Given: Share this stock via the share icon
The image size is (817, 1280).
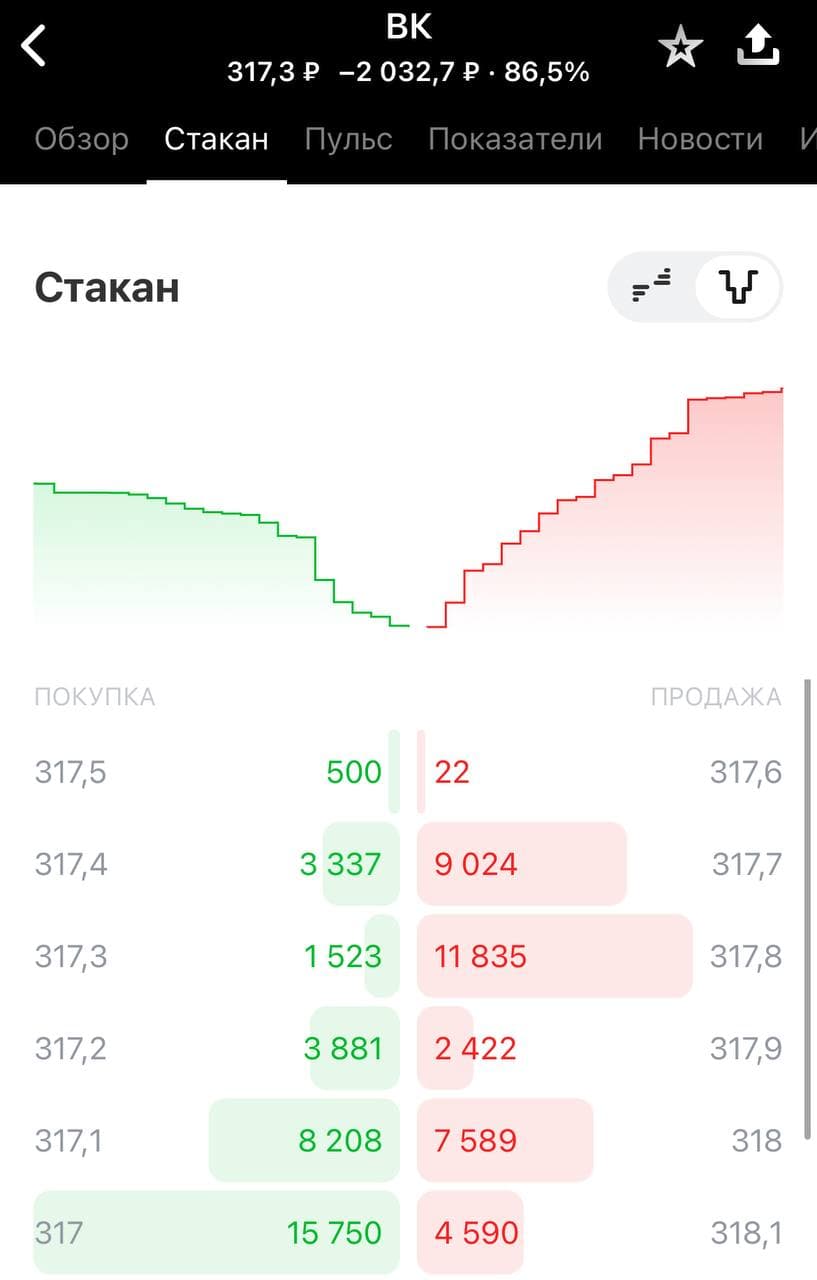Looking at the screenshot, I should [757, 46].
